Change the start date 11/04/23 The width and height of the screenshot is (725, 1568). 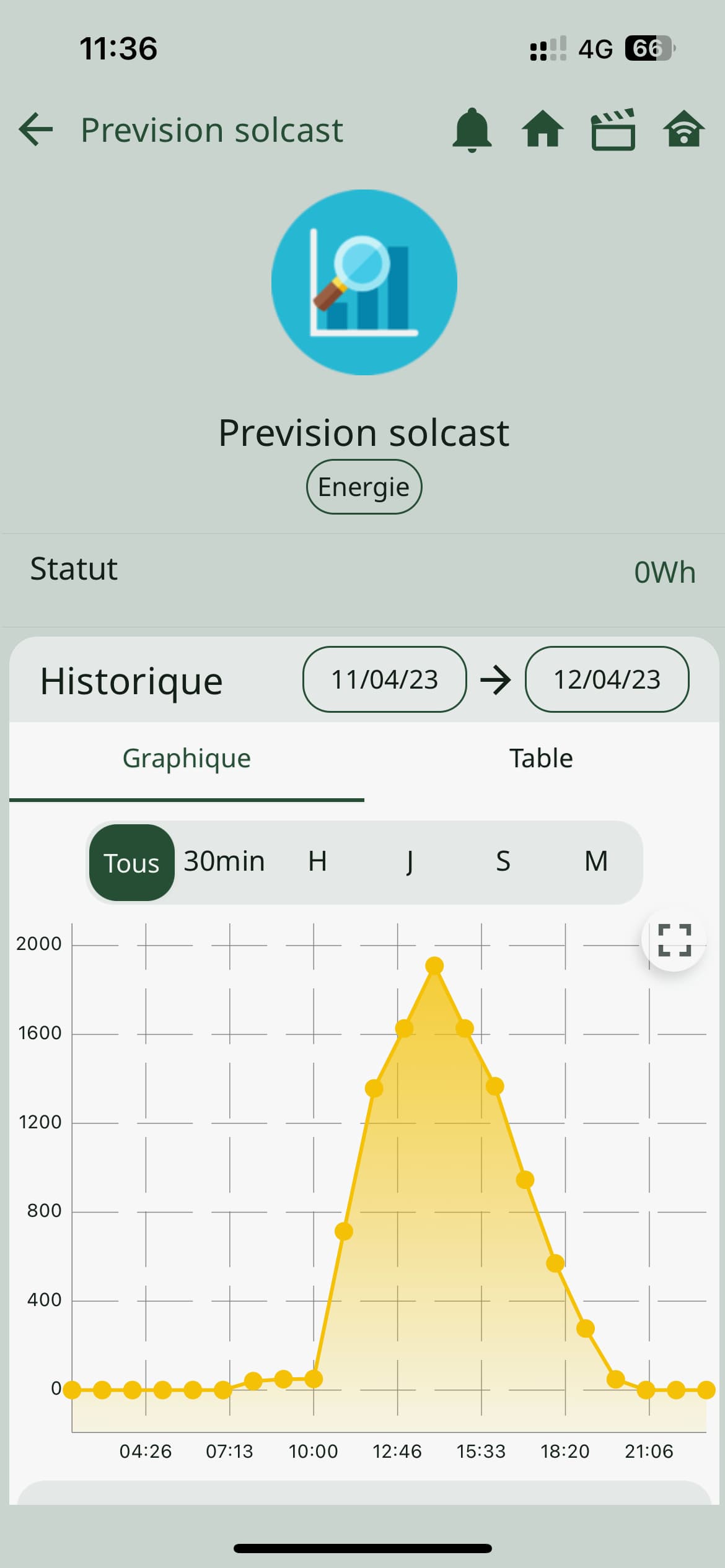pos(384,679)
